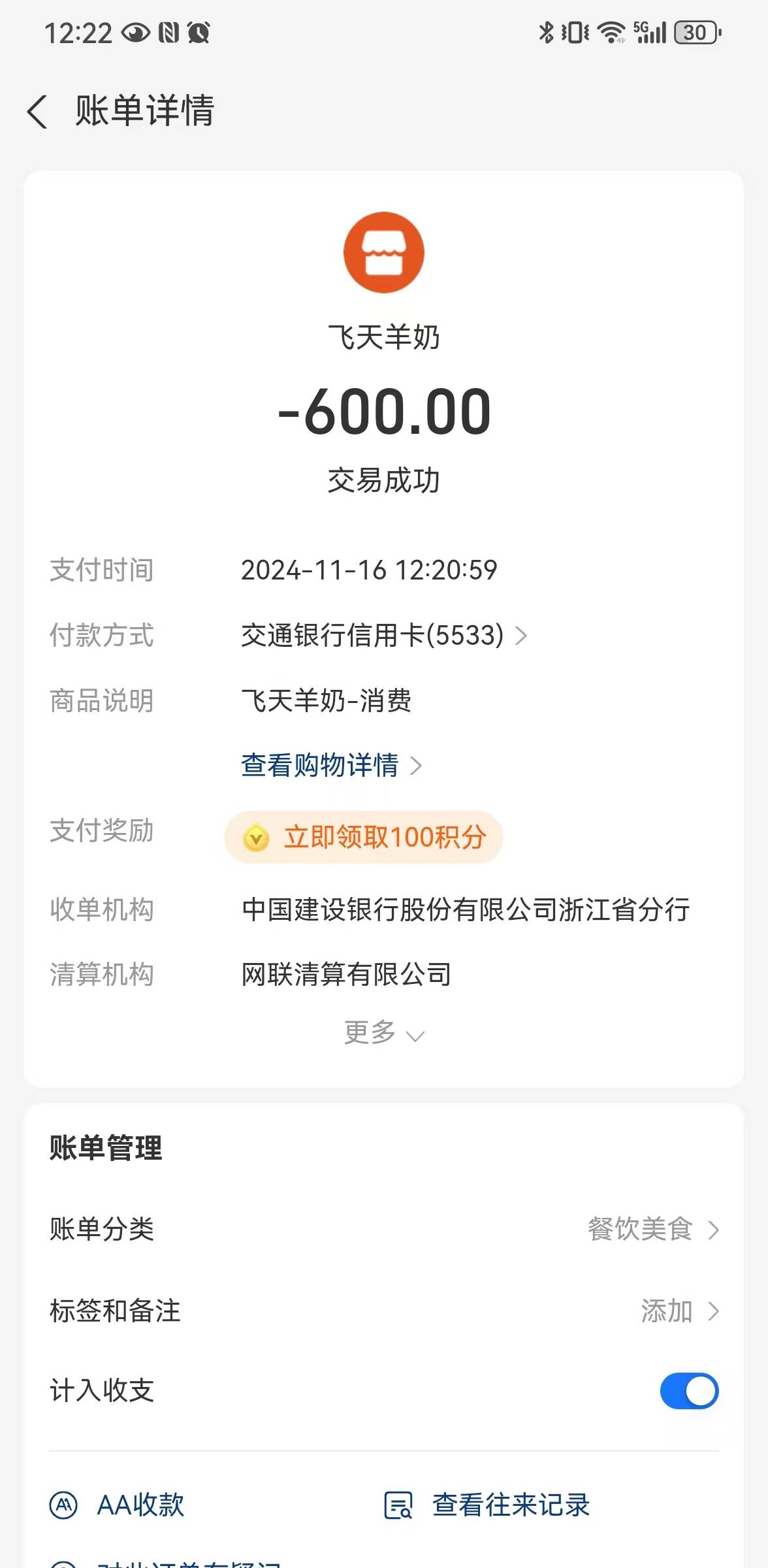Open 查看往来记录 transaction history
Viewport: 768px width, 1568px height.
click(x=487, y=1505)
